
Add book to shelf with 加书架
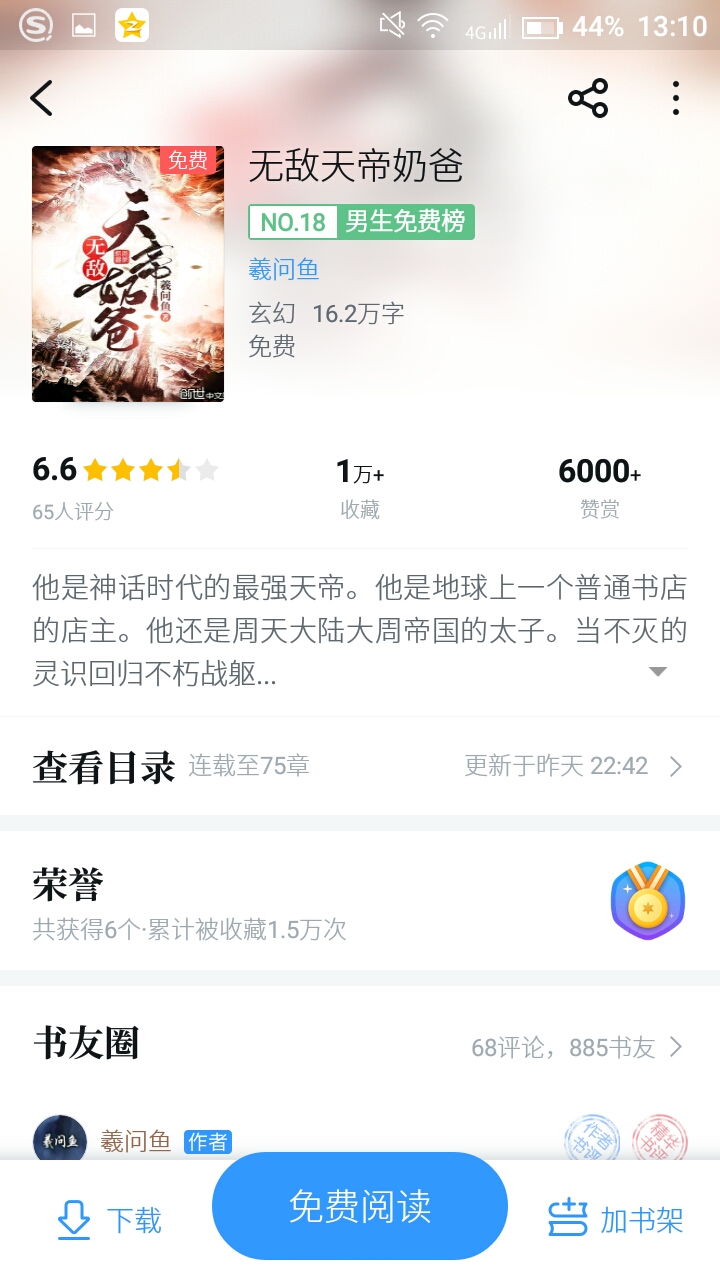click(616, 1220)
